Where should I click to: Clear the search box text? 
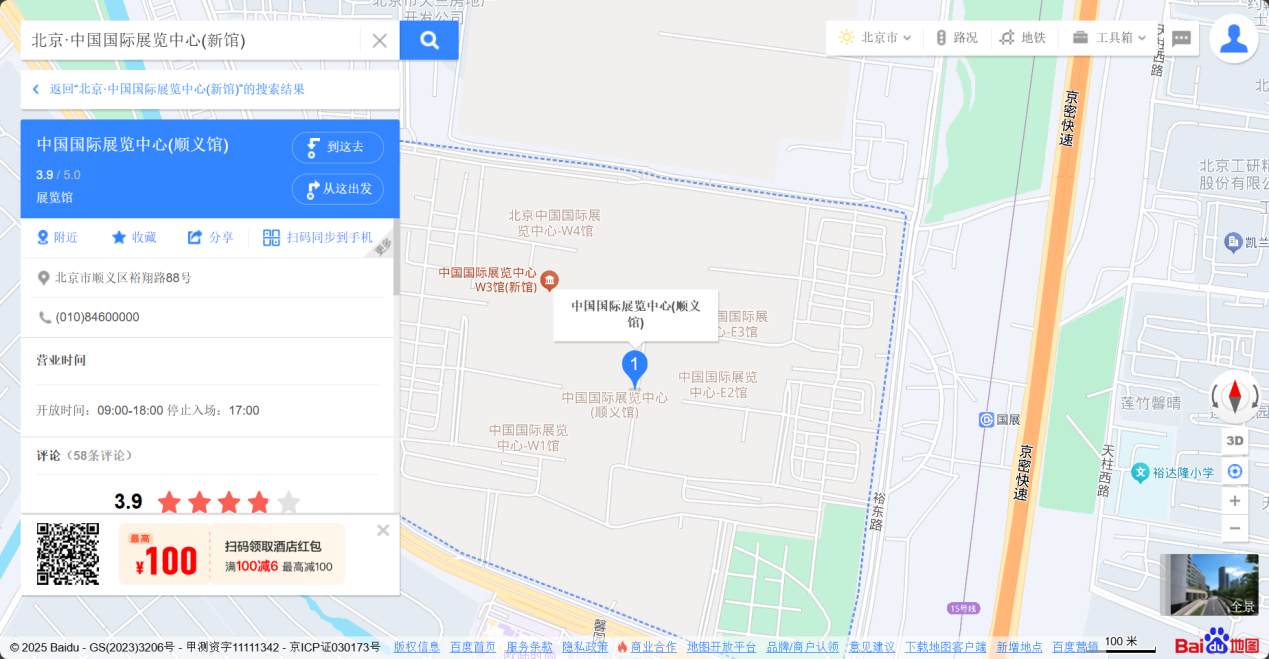coord(379,41)
